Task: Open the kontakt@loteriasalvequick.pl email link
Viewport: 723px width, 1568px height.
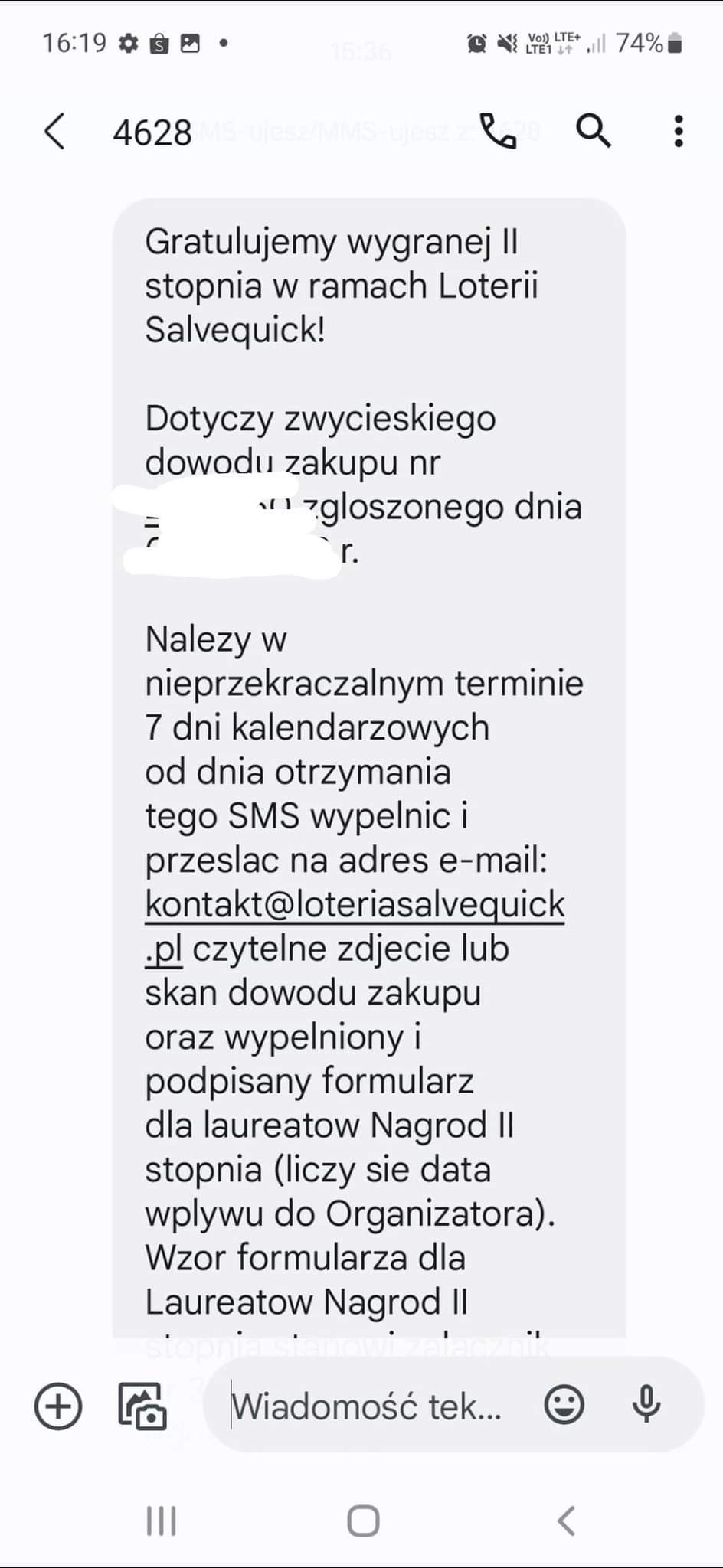Action: (354, 905)
